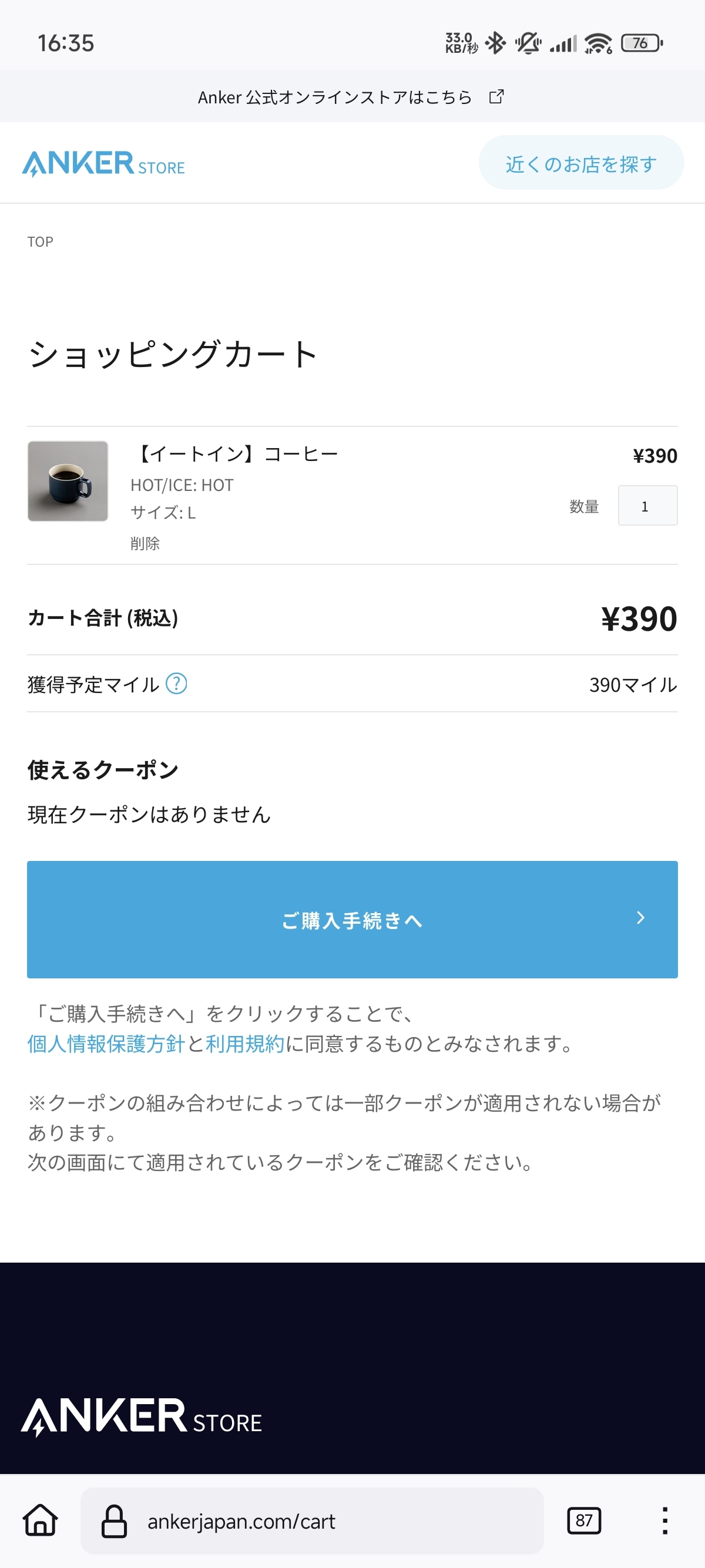Image resolution: width=705 pixels, height=1568 pixels.
Task: Click the external link icon beside Anker 公式オンラインストア
Action: 496,96
